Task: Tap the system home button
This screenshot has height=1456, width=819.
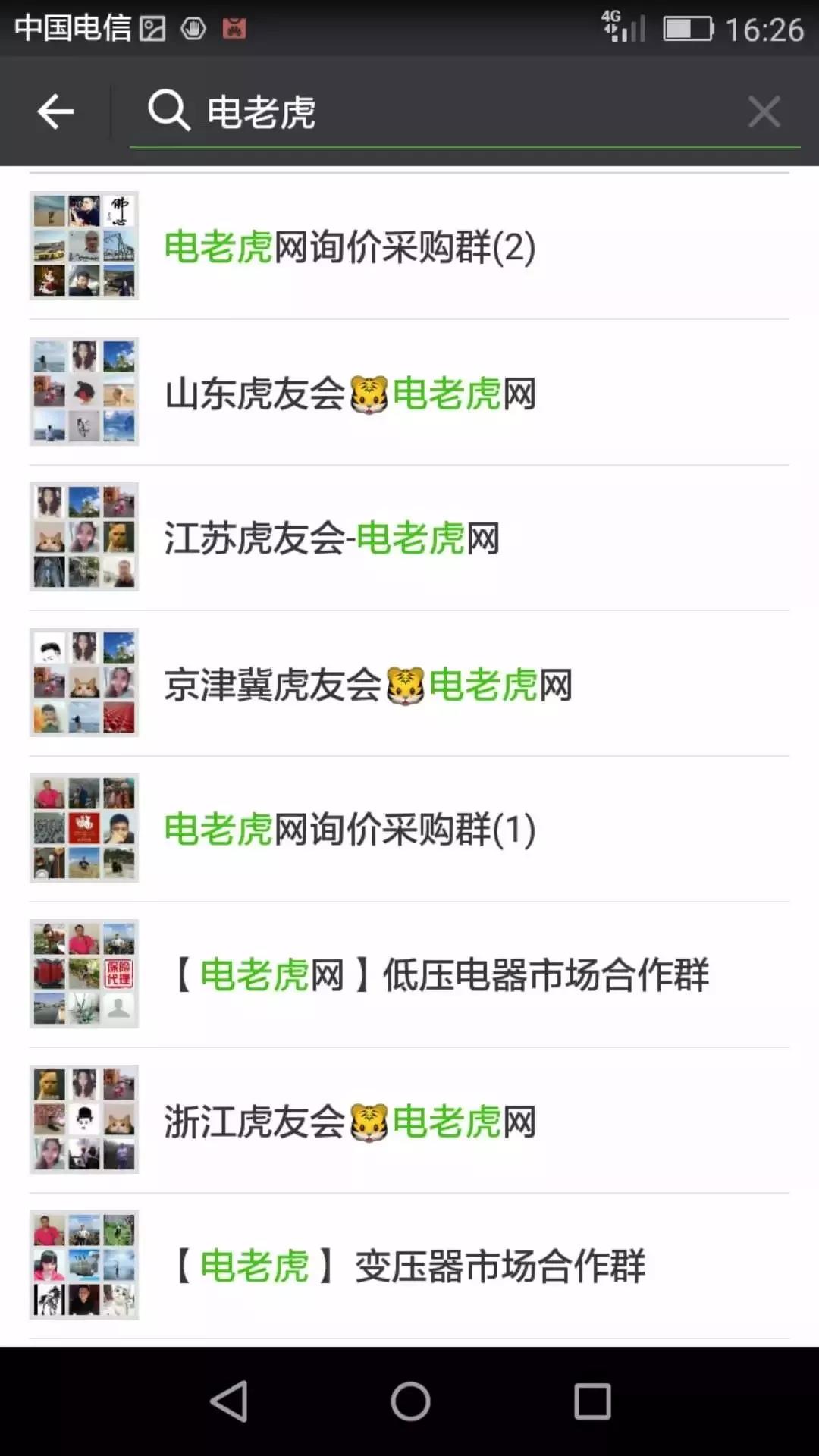Action: click(x=410, y=1401)
